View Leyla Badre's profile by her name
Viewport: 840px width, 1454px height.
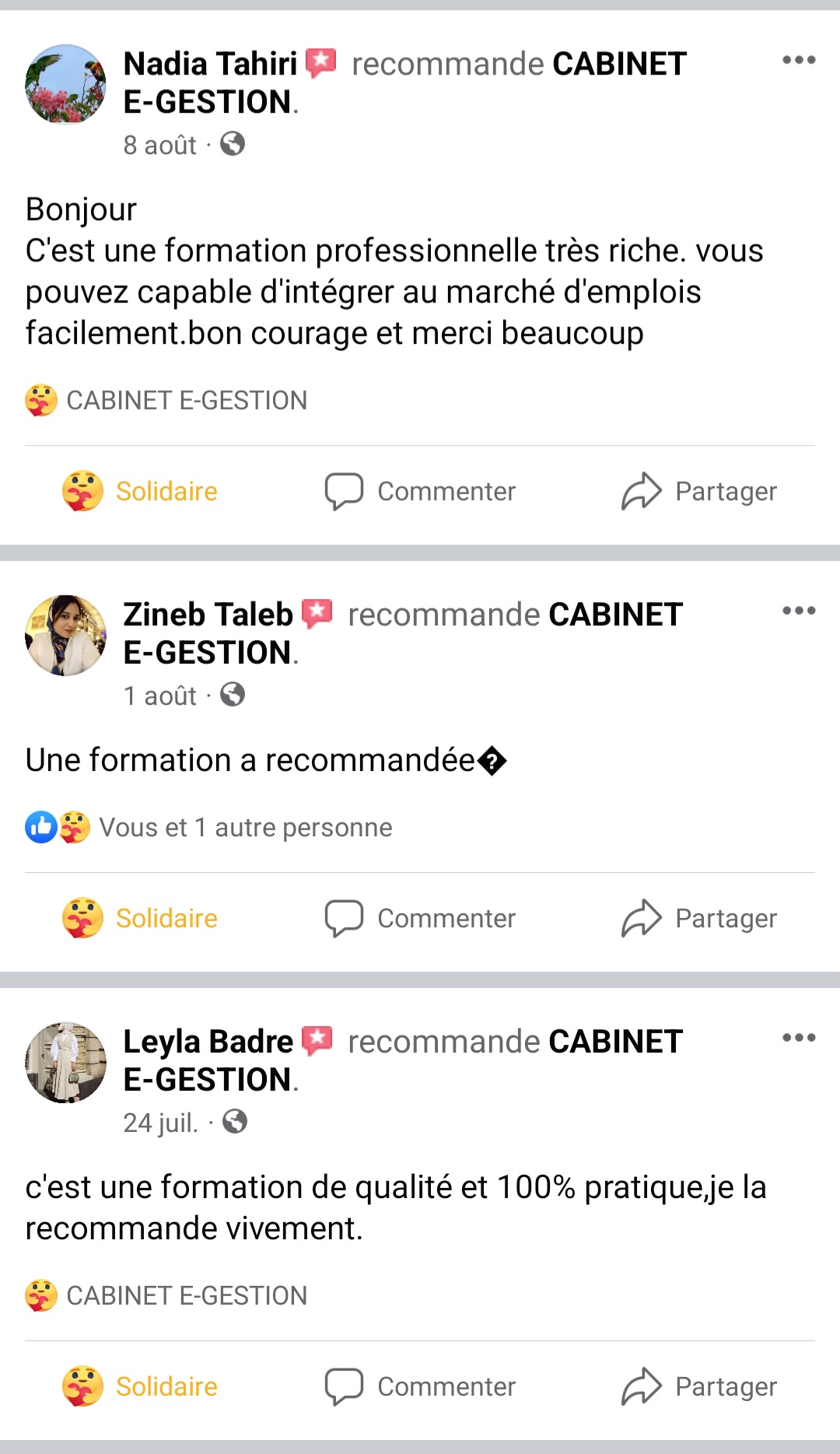point(208,1042)
